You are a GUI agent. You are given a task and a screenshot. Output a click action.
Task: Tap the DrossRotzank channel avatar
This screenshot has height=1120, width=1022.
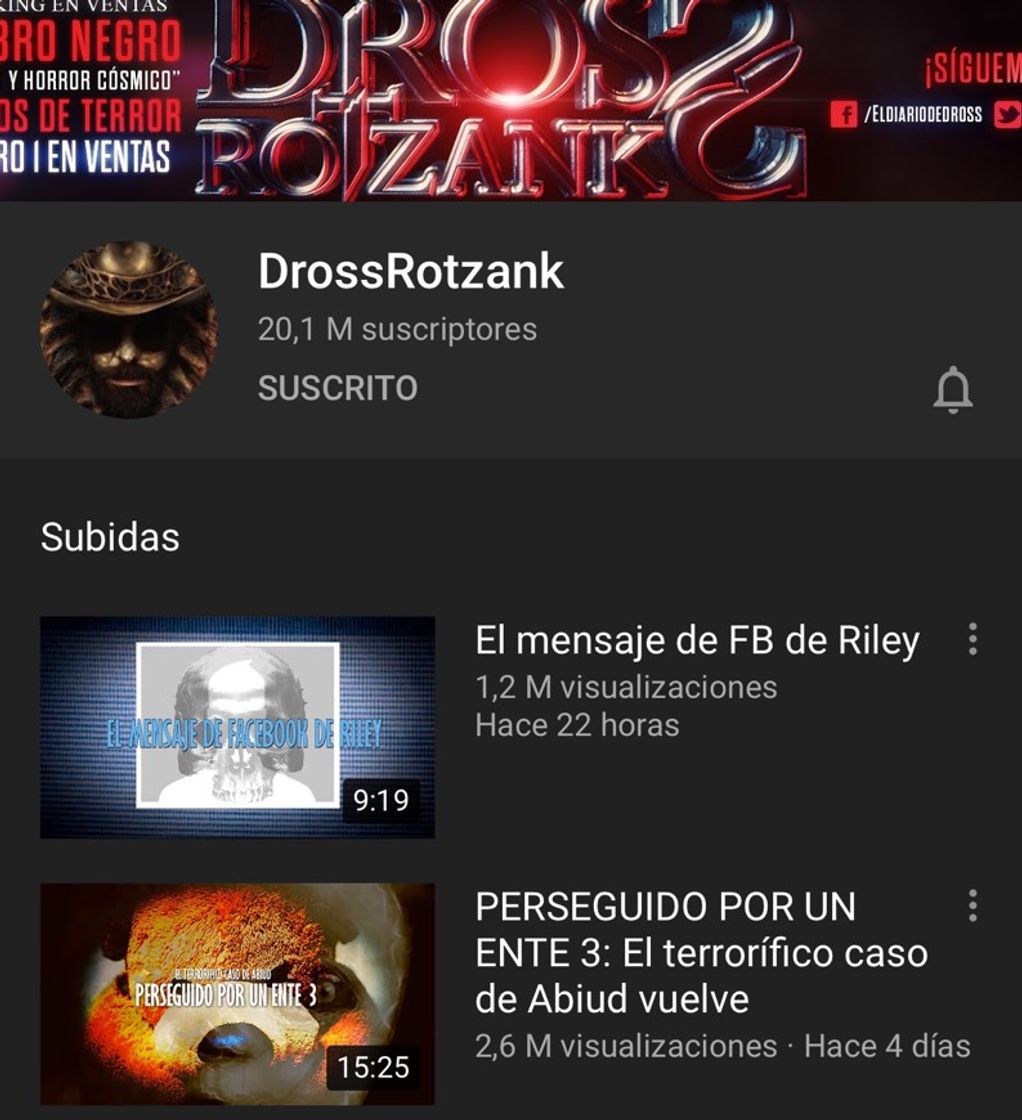pos(129,330)
